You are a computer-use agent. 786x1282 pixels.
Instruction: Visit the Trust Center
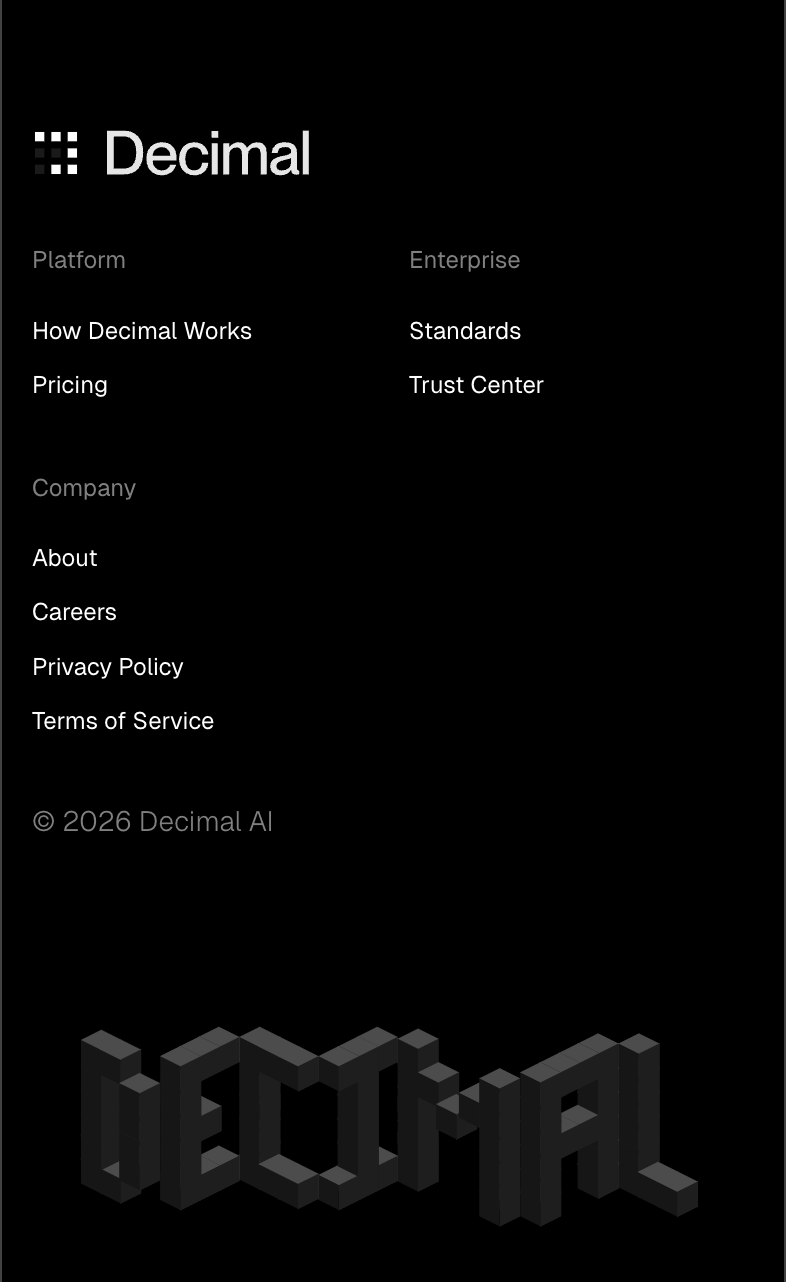click(x=476, y=385)
